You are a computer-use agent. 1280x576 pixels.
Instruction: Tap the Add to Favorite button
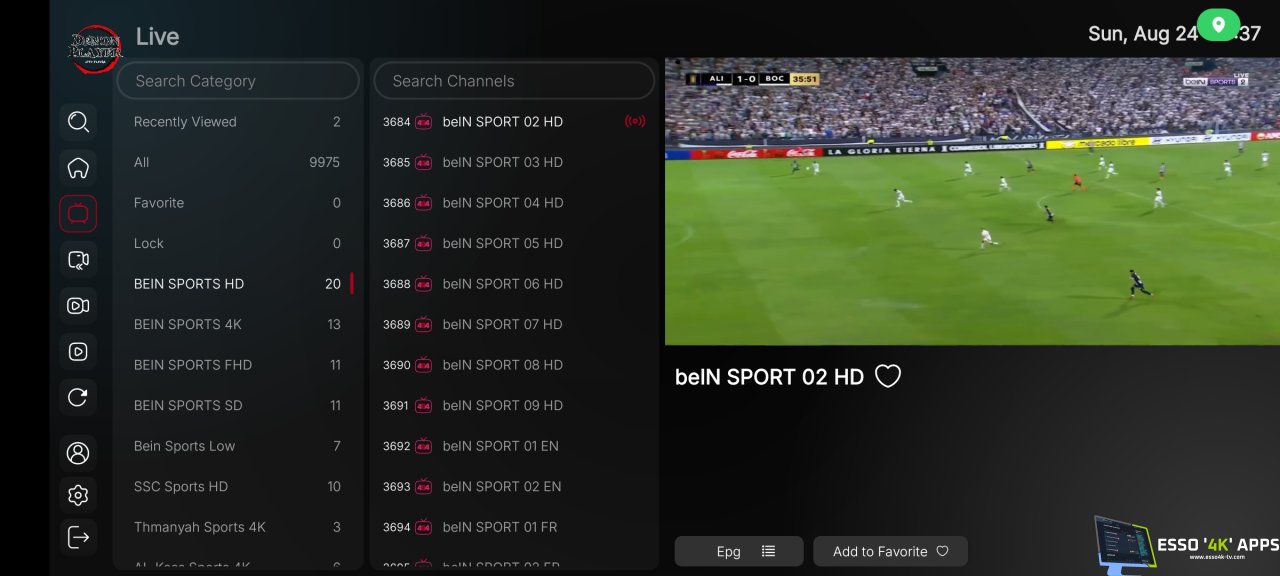[x=890, y=551]
